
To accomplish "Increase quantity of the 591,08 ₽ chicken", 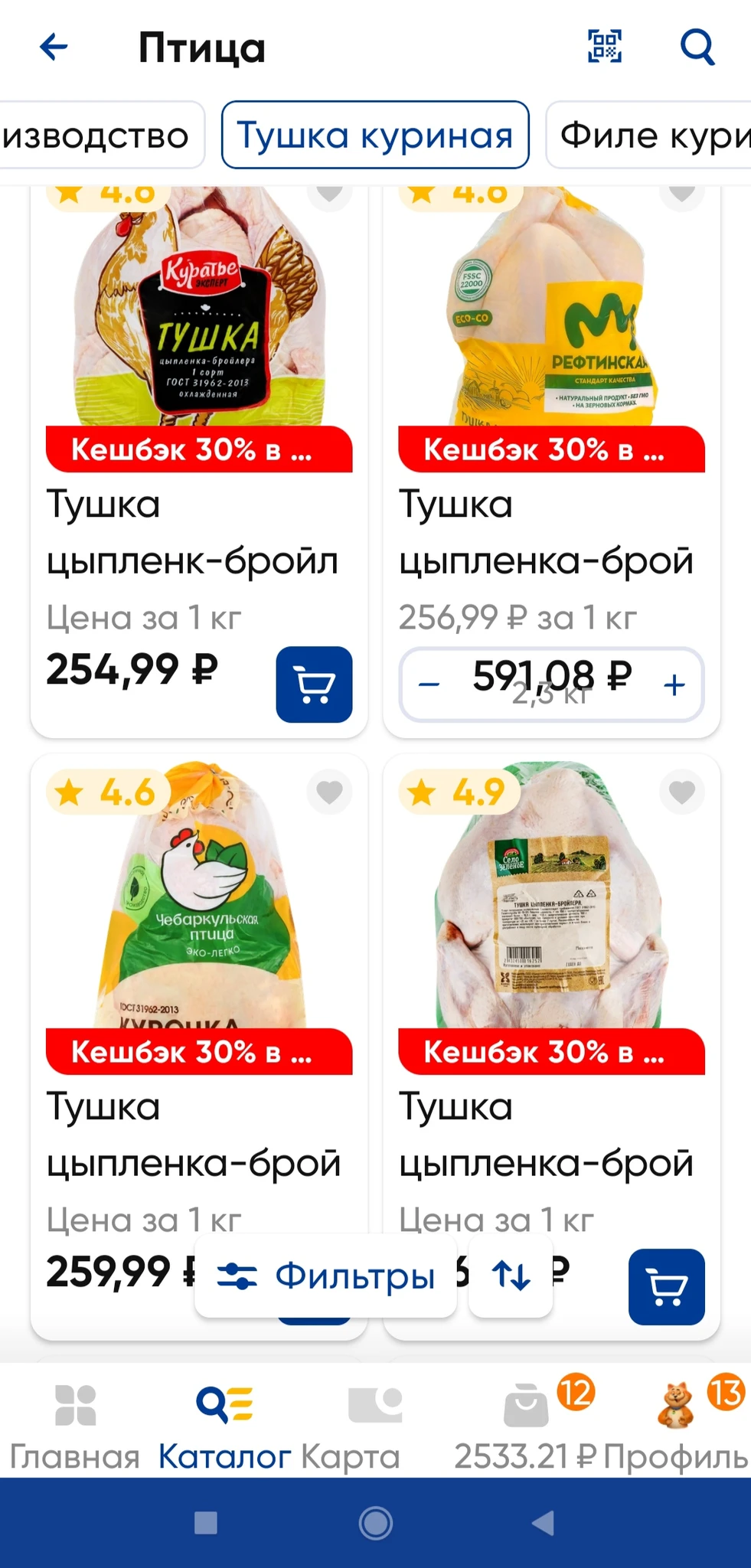I will tap(674, 684).
